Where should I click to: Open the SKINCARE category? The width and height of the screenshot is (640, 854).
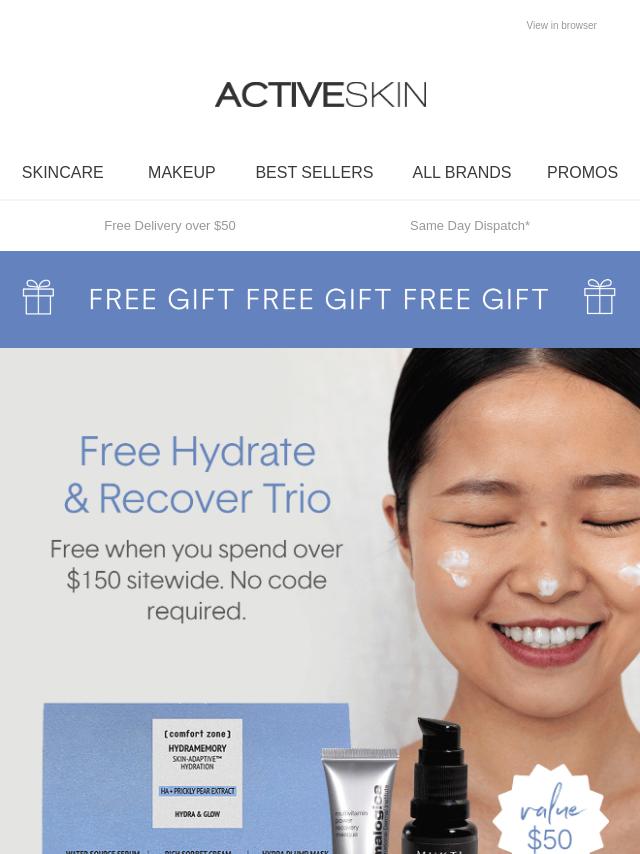pos(63,173)
